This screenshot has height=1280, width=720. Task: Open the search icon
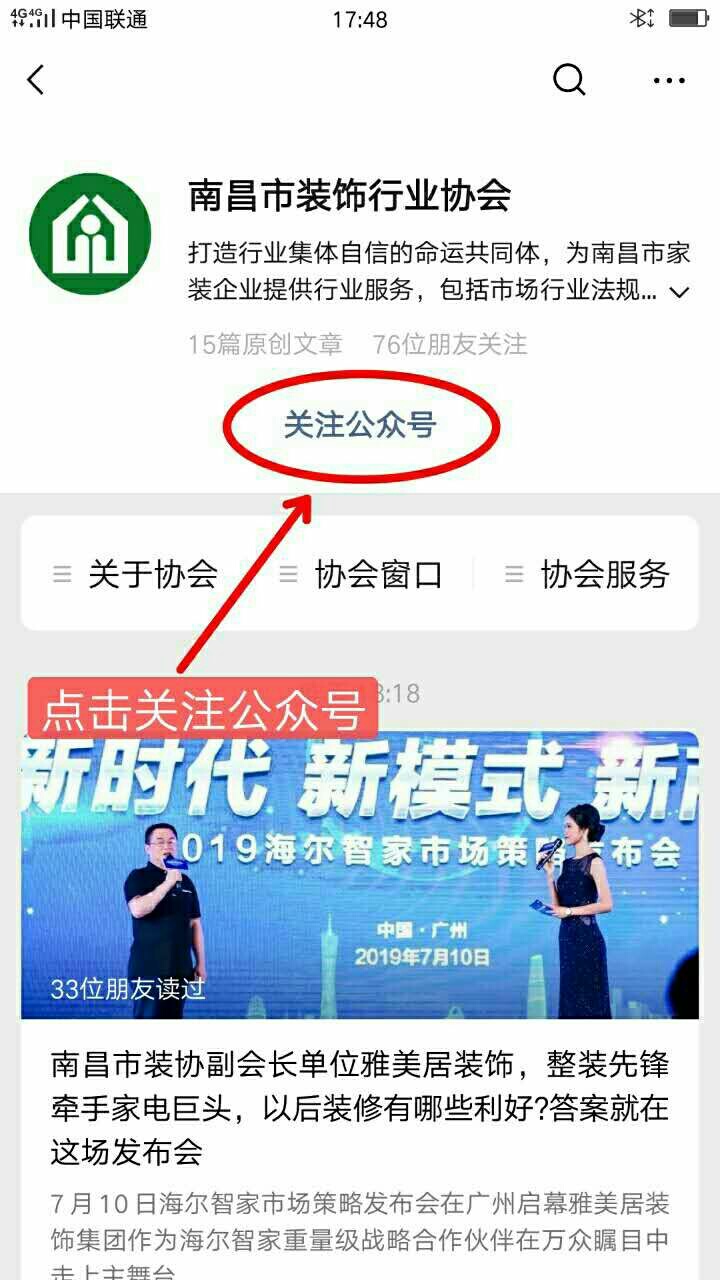point(568,80)
